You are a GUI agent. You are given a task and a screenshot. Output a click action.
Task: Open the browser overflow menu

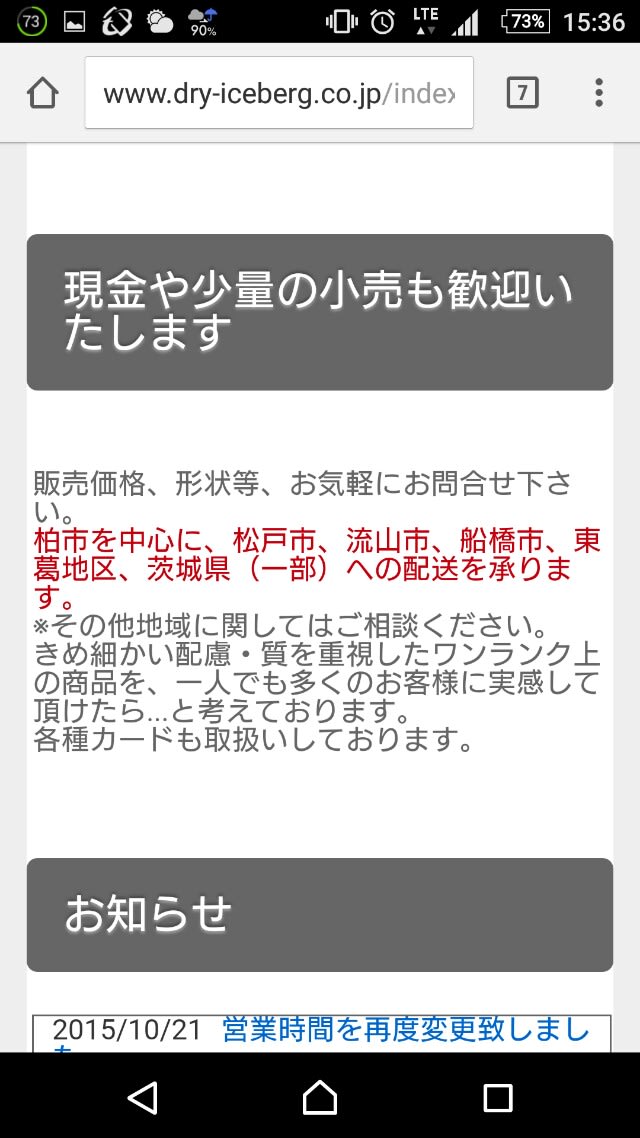click(598, 94)
